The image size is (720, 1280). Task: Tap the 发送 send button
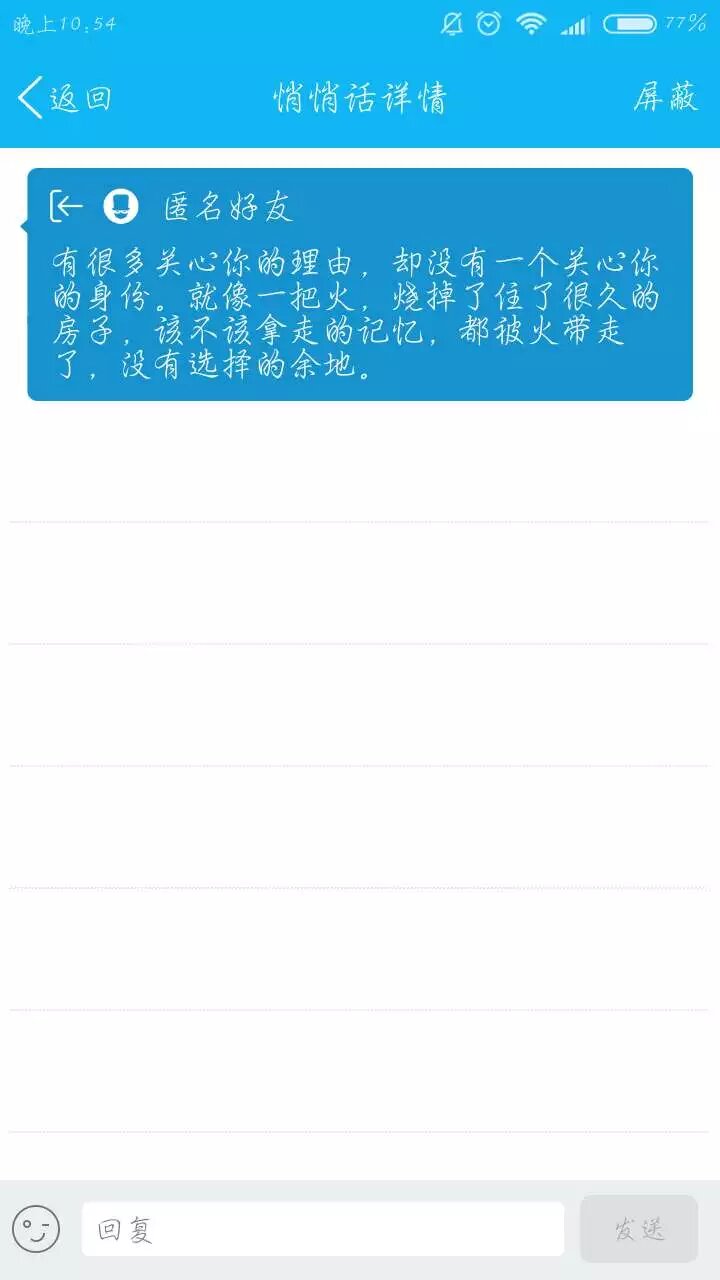point(639,1229)
